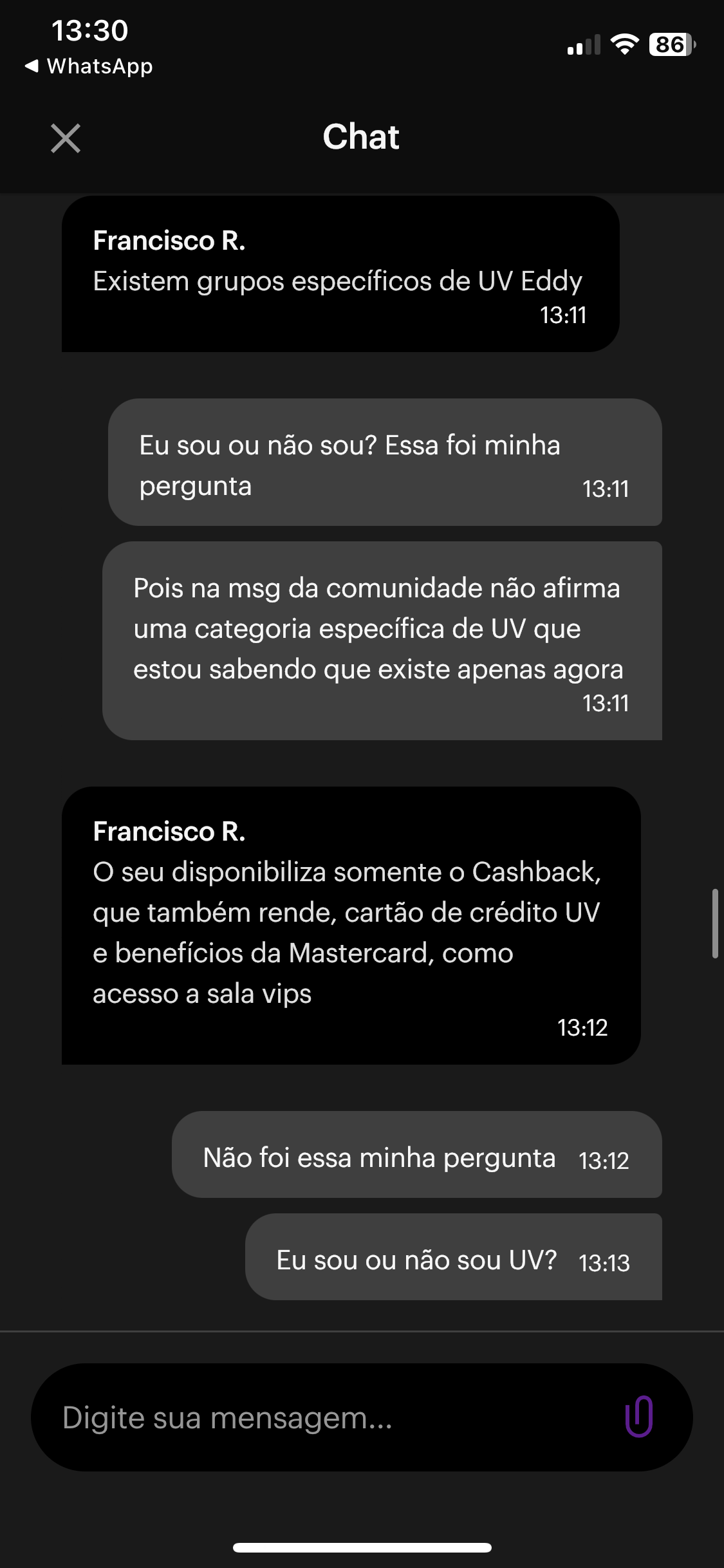Return to WhatsApp via the back link
The height and width of the screenshot is (1568, 724).
coord(89,66)
